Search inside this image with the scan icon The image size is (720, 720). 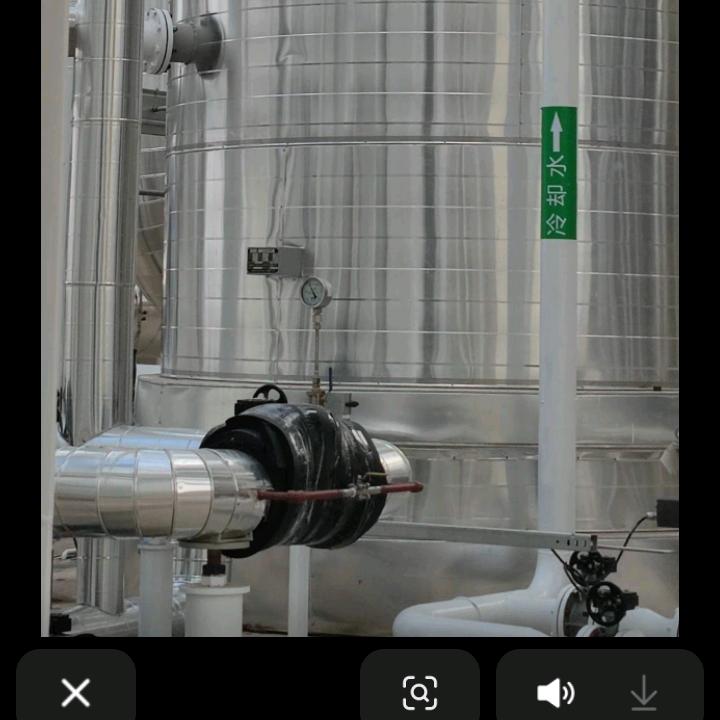point(419,692)
